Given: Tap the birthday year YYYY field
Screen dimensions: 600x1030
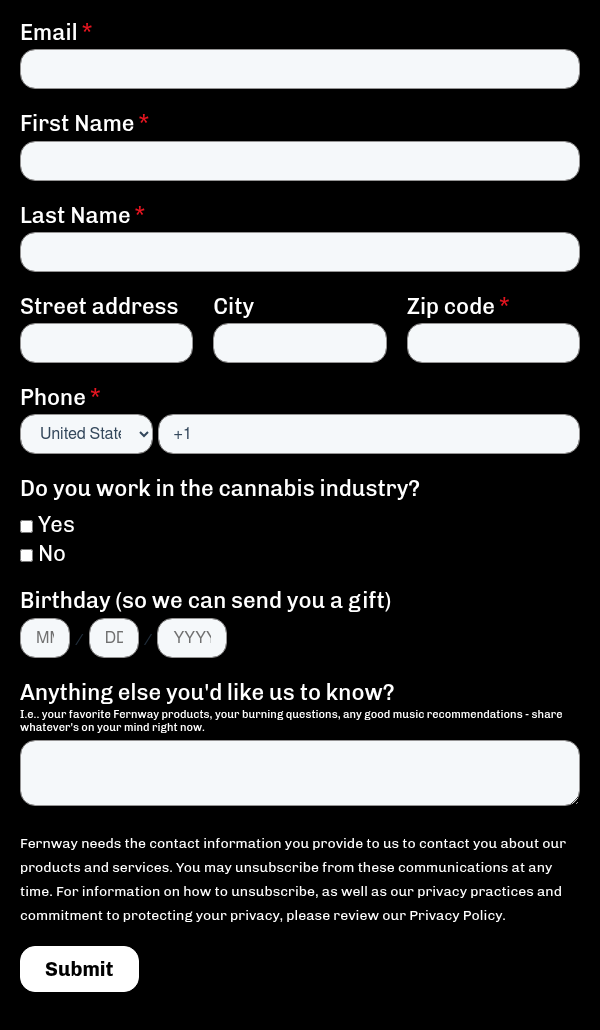Looking at the screenshot, I should click(x=192, y=638).
